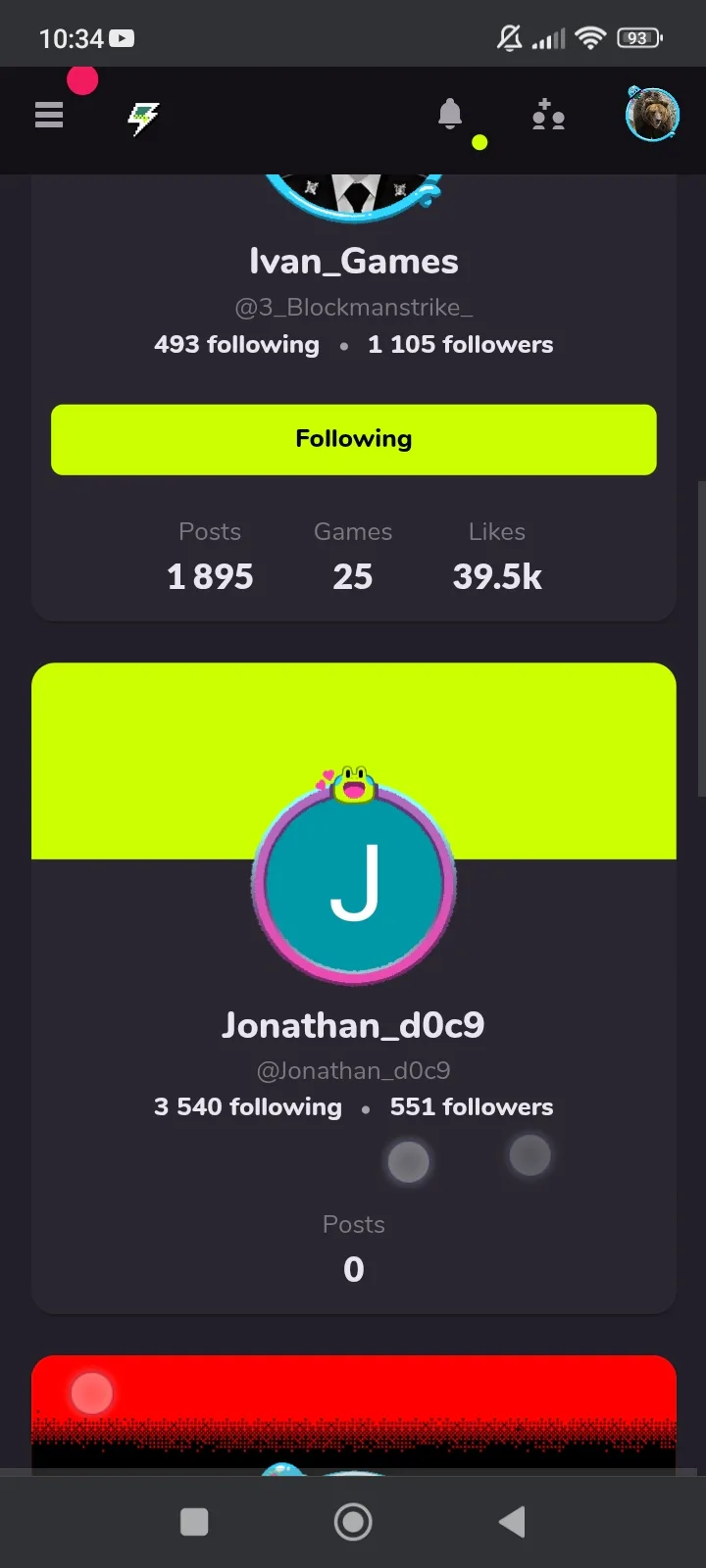Unfollow Ivan_Games via Following button
This screenshot has height=1568, width=706.
point(354,439)
